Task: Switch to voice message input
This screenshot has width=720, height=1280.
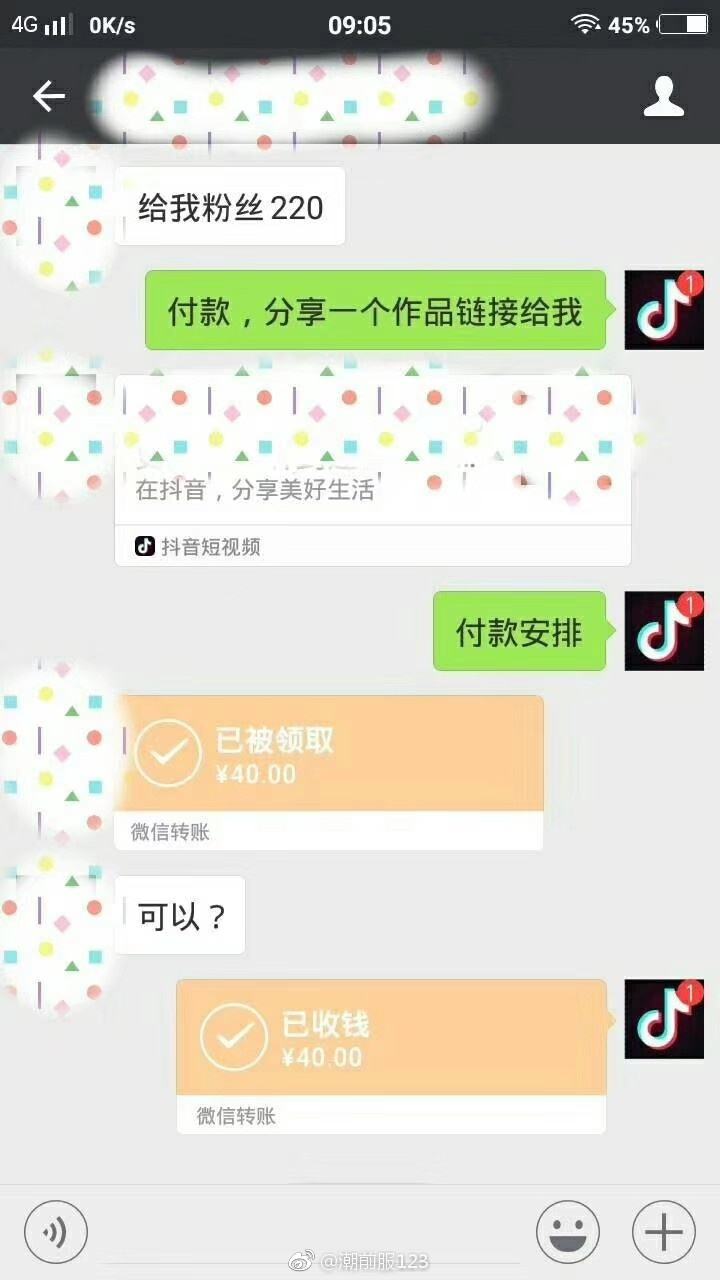Action: 56,1231
